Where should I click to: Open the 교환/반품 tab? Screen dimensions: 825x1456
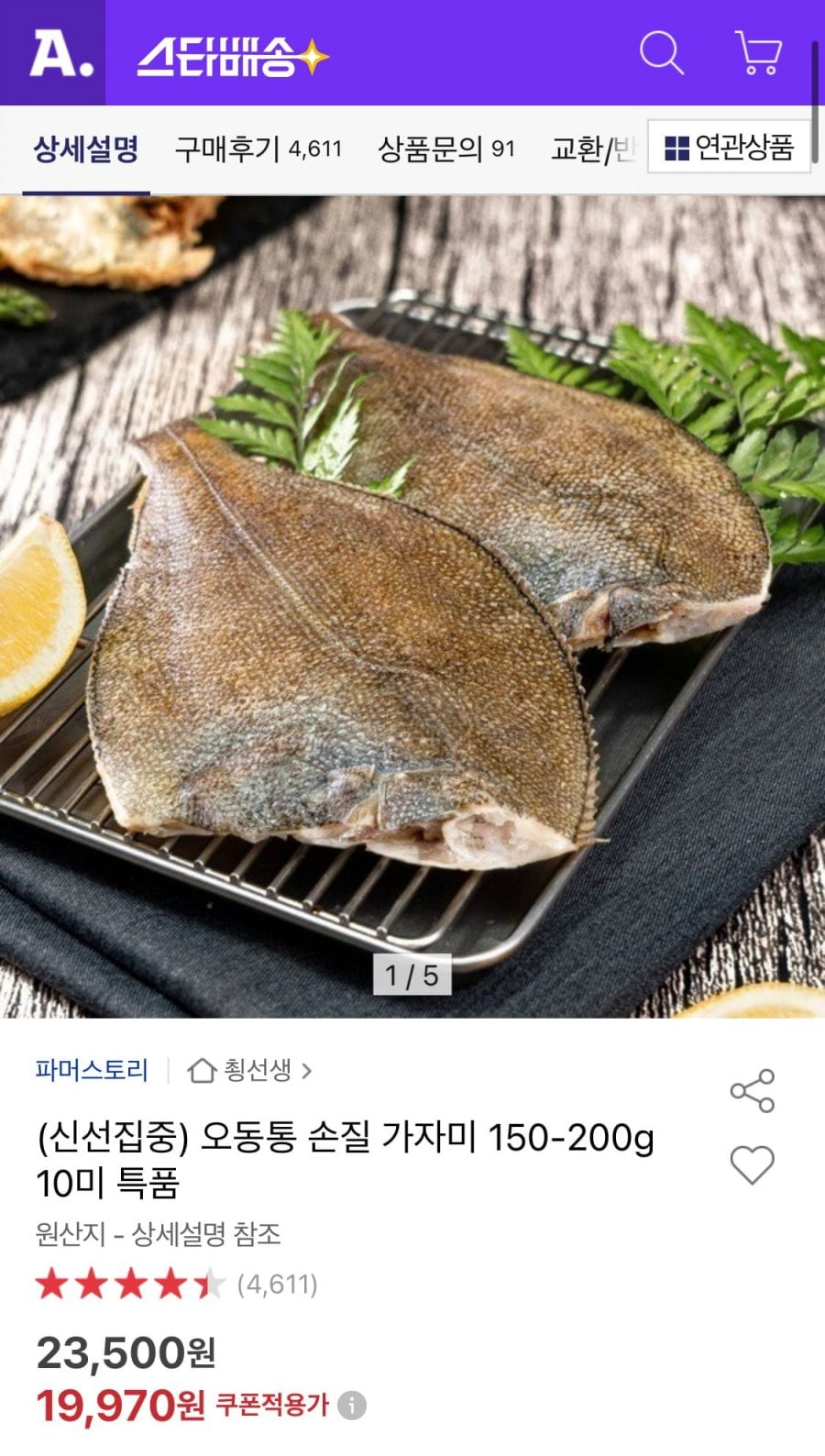tap(593, 149)
